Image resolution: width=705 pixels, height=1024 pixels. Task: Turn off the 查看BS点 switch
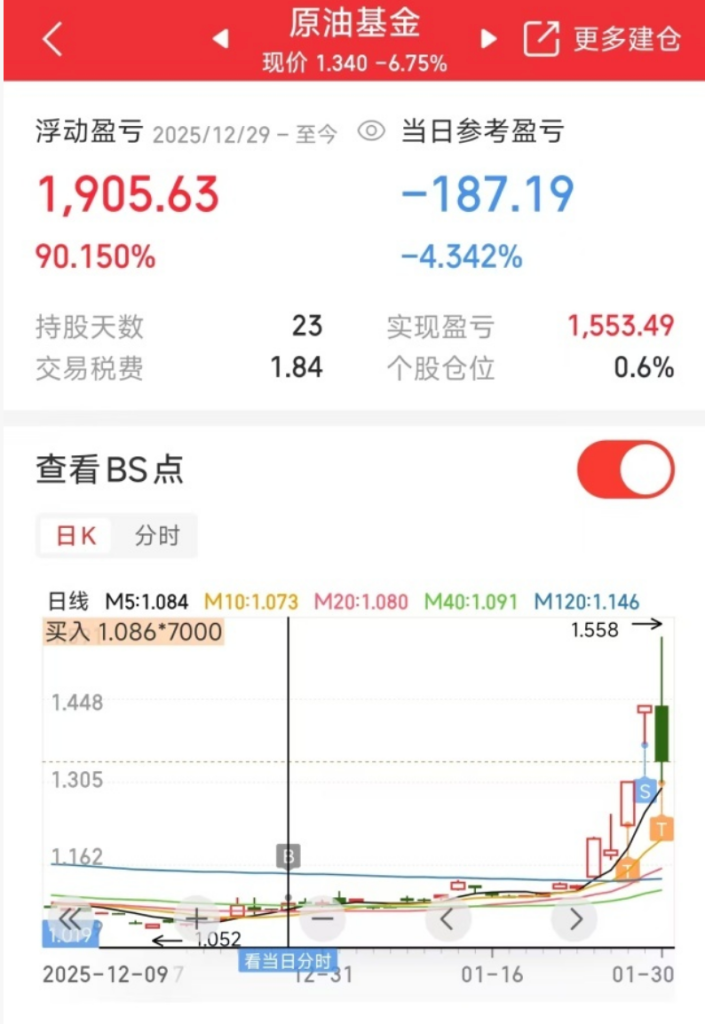625,469
